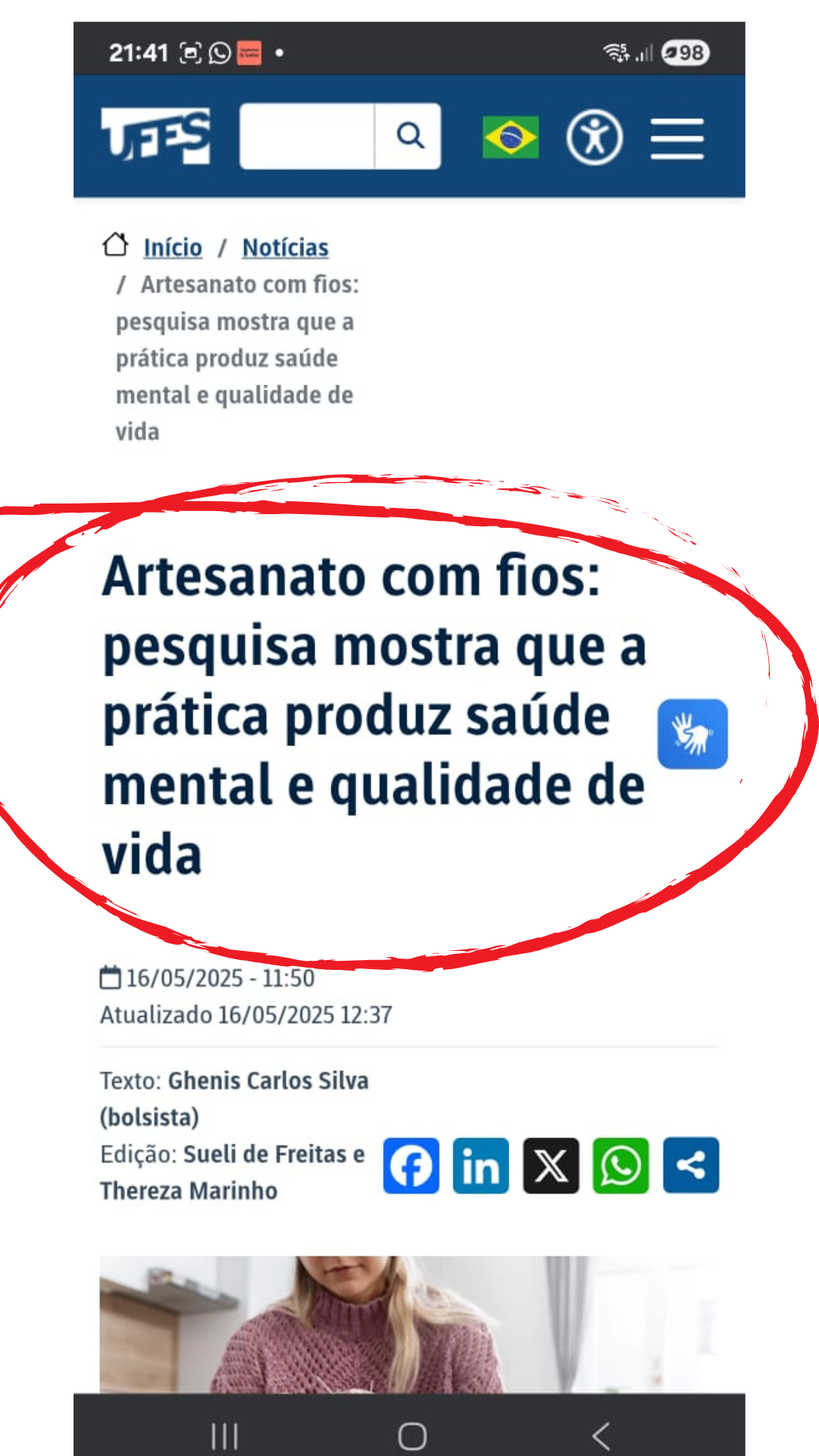Open the hamburger menu
Viewport: 819px width, 1456px height.
pyautogui.click(x=677, y=139)
